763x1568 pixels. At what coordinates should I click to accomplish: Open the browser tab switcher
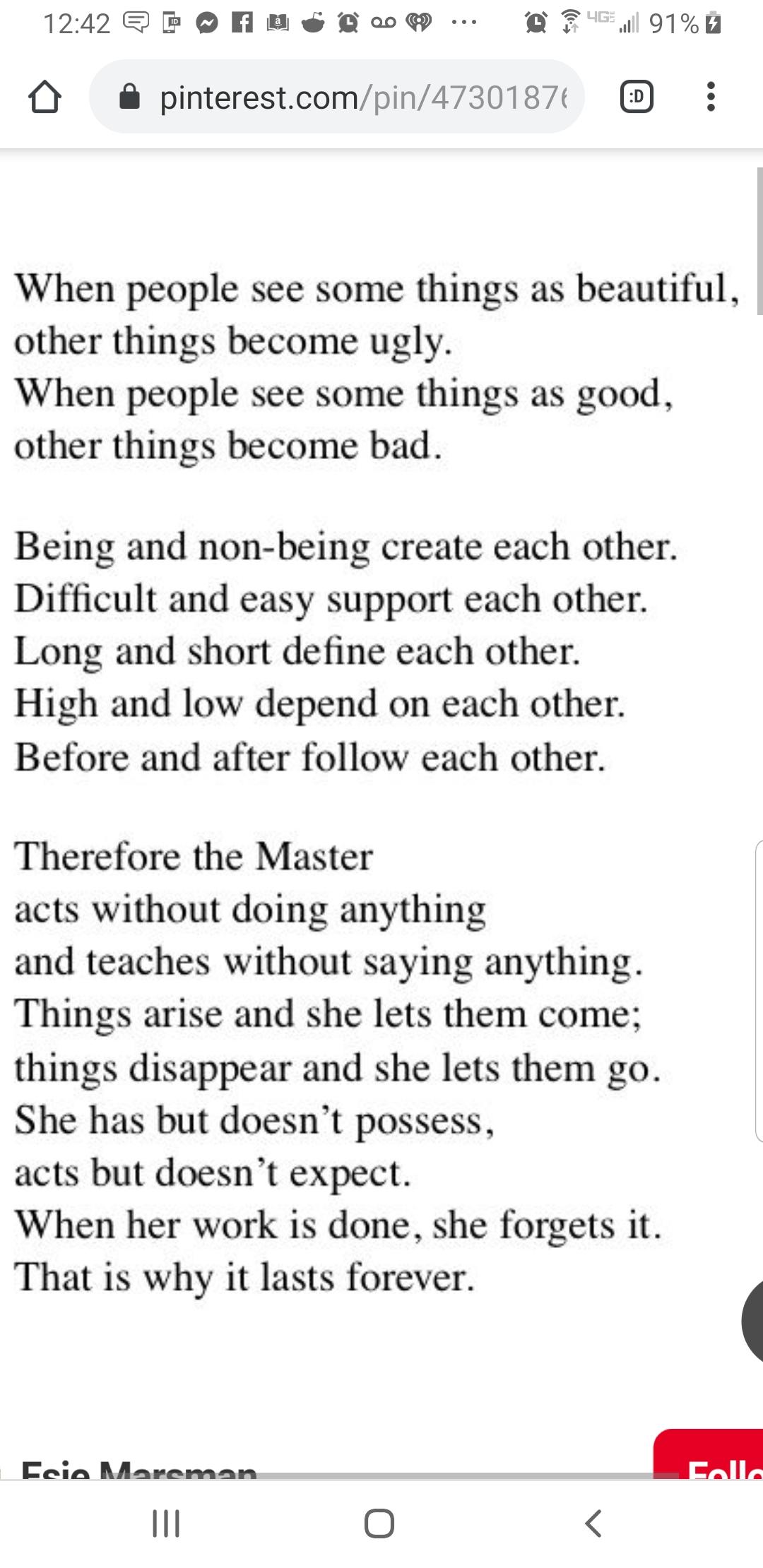coord(637,97)
